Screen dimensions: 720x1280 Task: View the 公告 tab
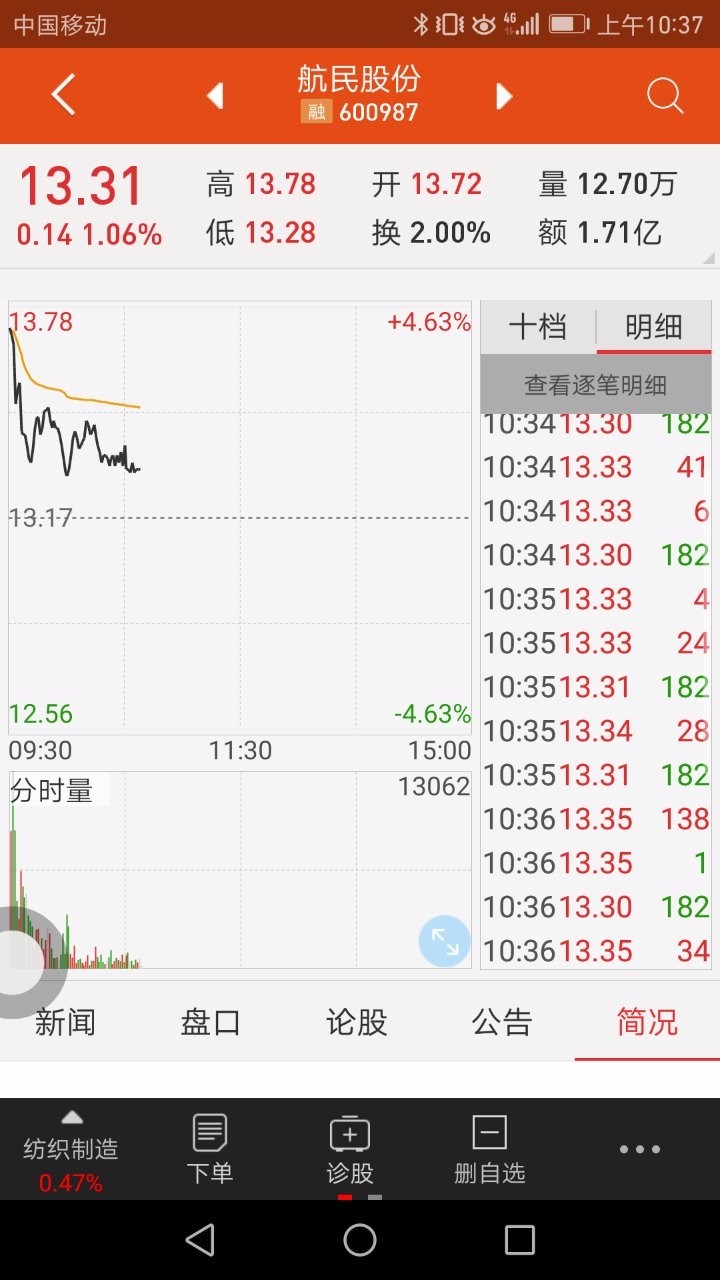click(x=502, y=1022)
